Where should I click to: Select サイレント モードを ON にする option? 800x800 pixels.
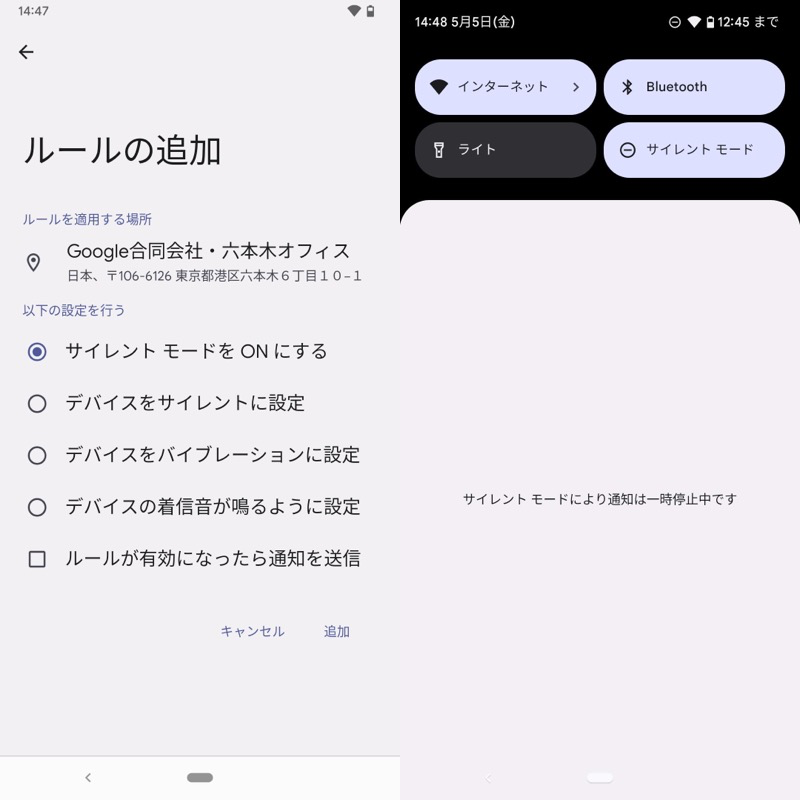pos(37,351)
